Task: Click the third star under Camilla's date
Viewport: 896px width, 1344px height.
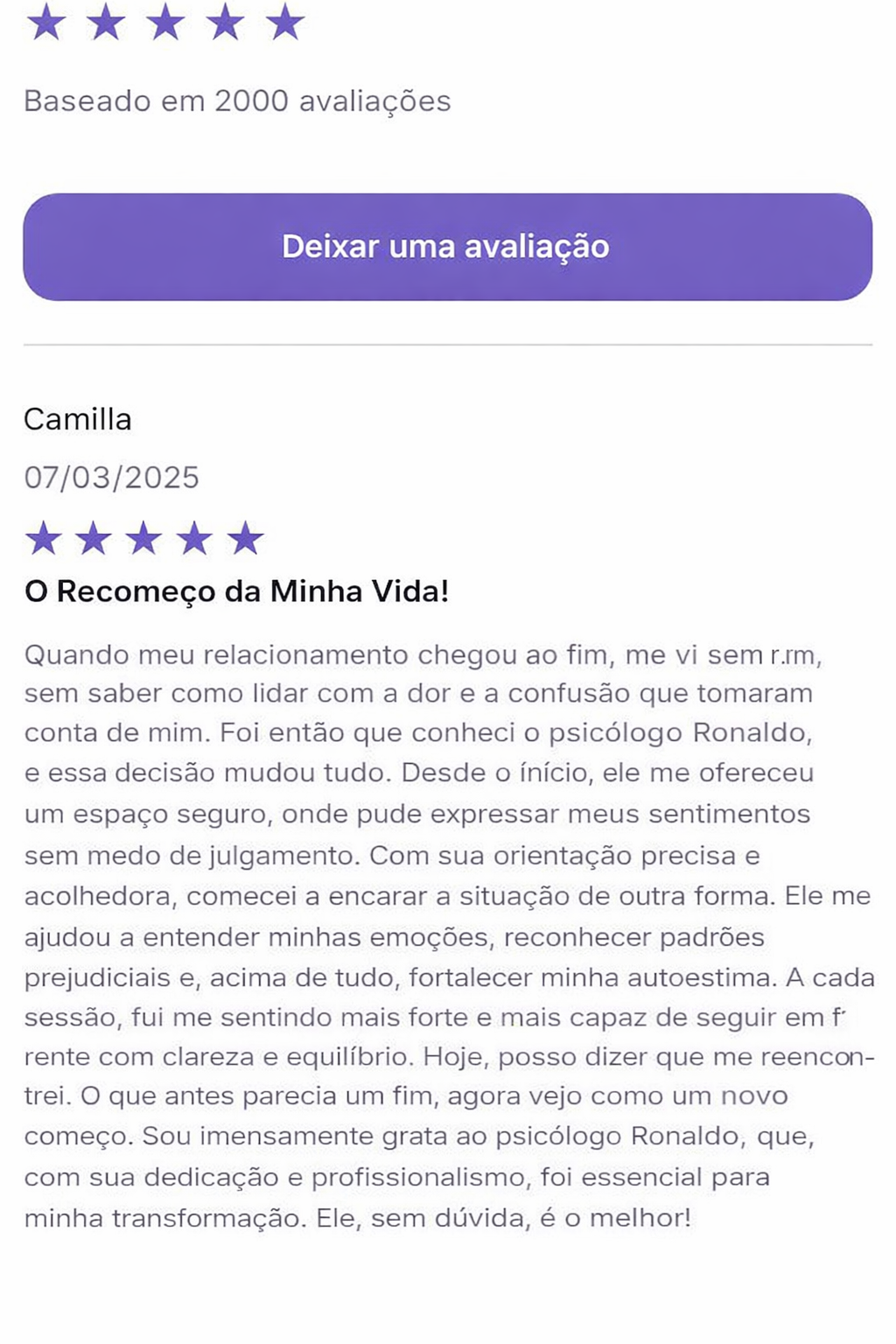Action: 143,537
